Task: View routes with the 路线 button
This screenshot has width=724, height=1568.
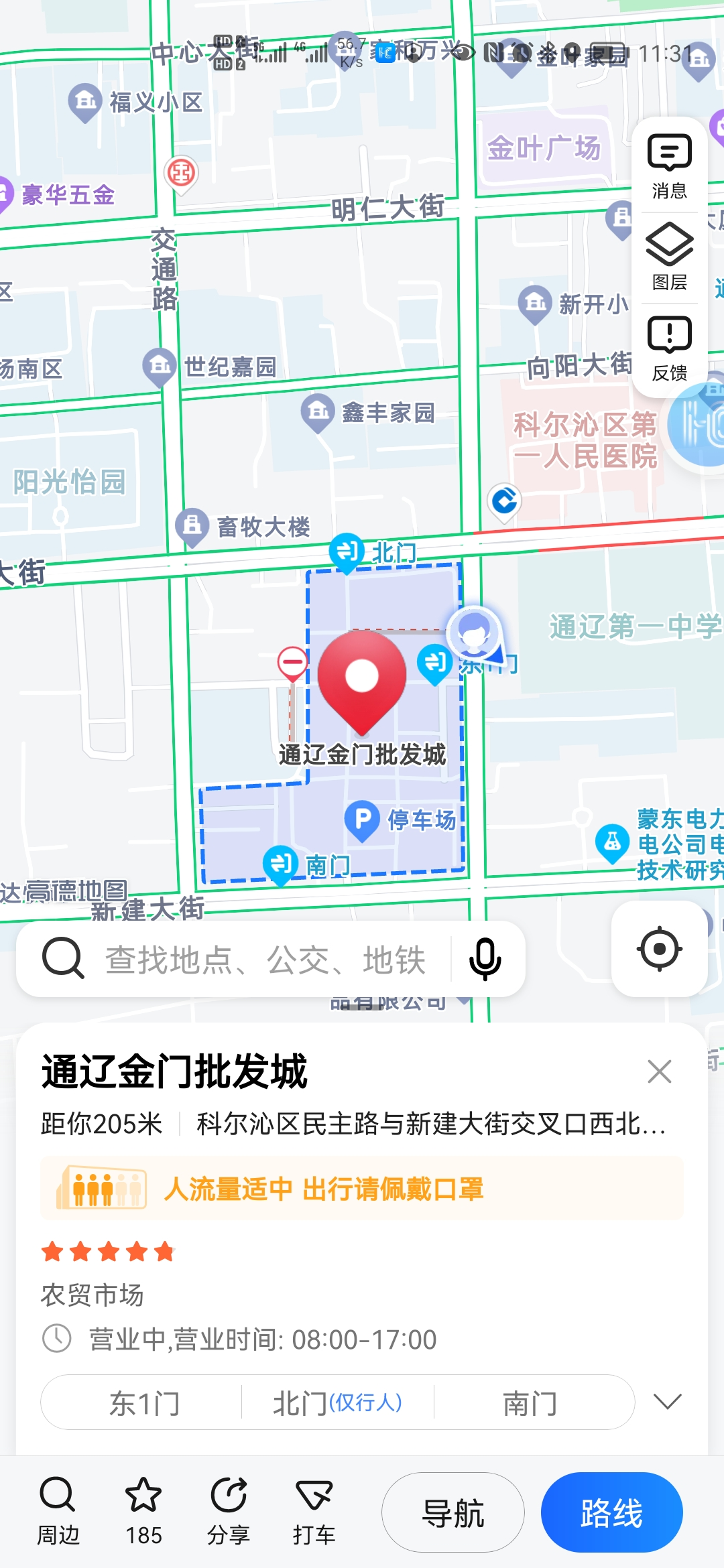Action: tap(611, 1512)
